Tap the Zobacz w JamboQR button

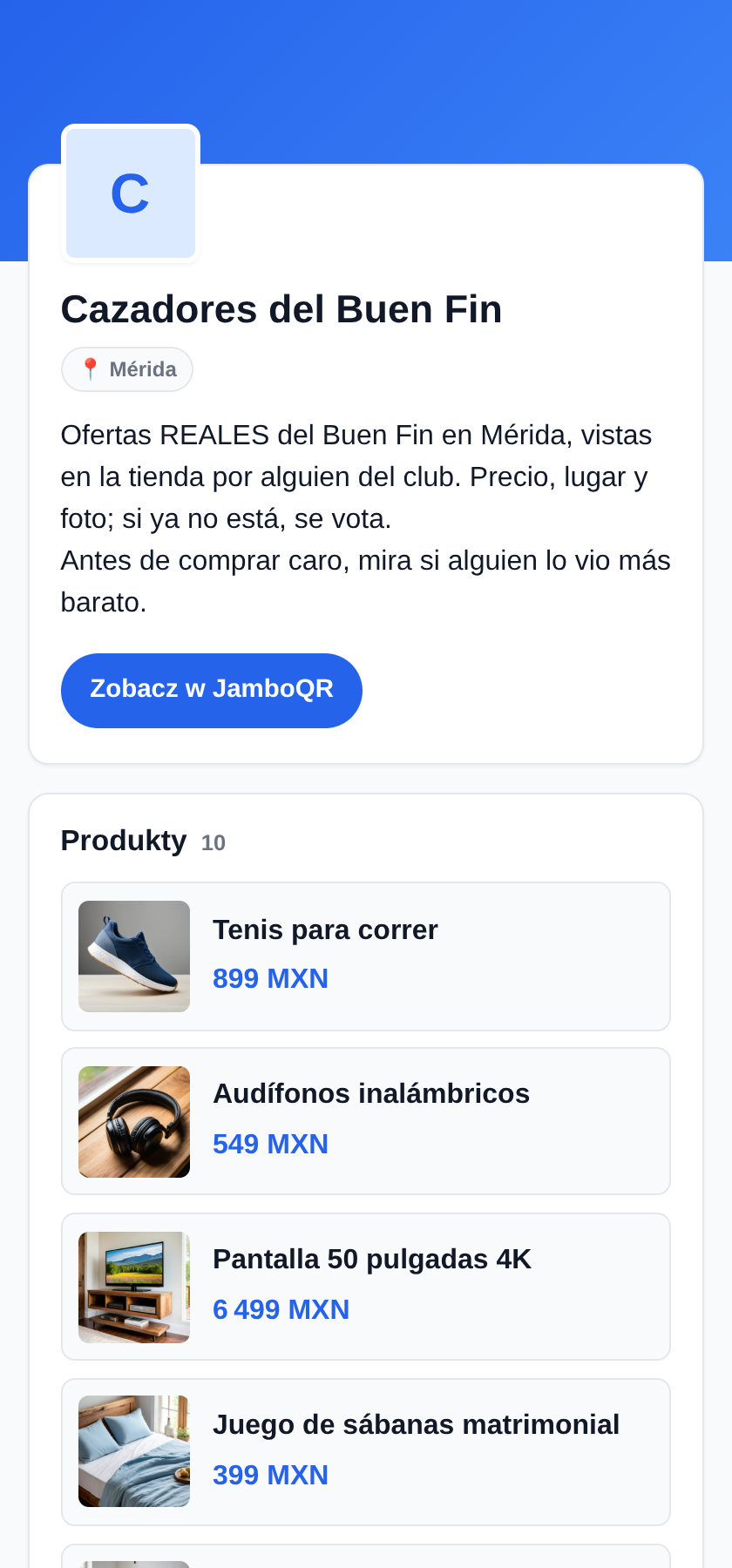(x=212, y=691)
